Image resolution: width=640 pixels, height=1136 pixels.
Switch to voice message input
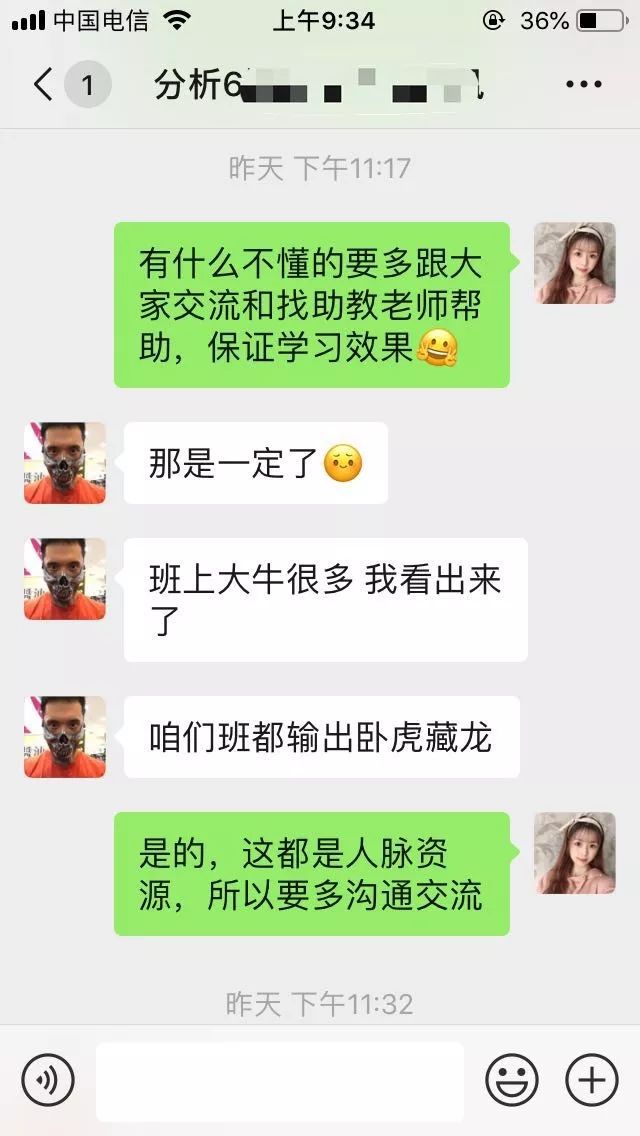(48, 1080)
